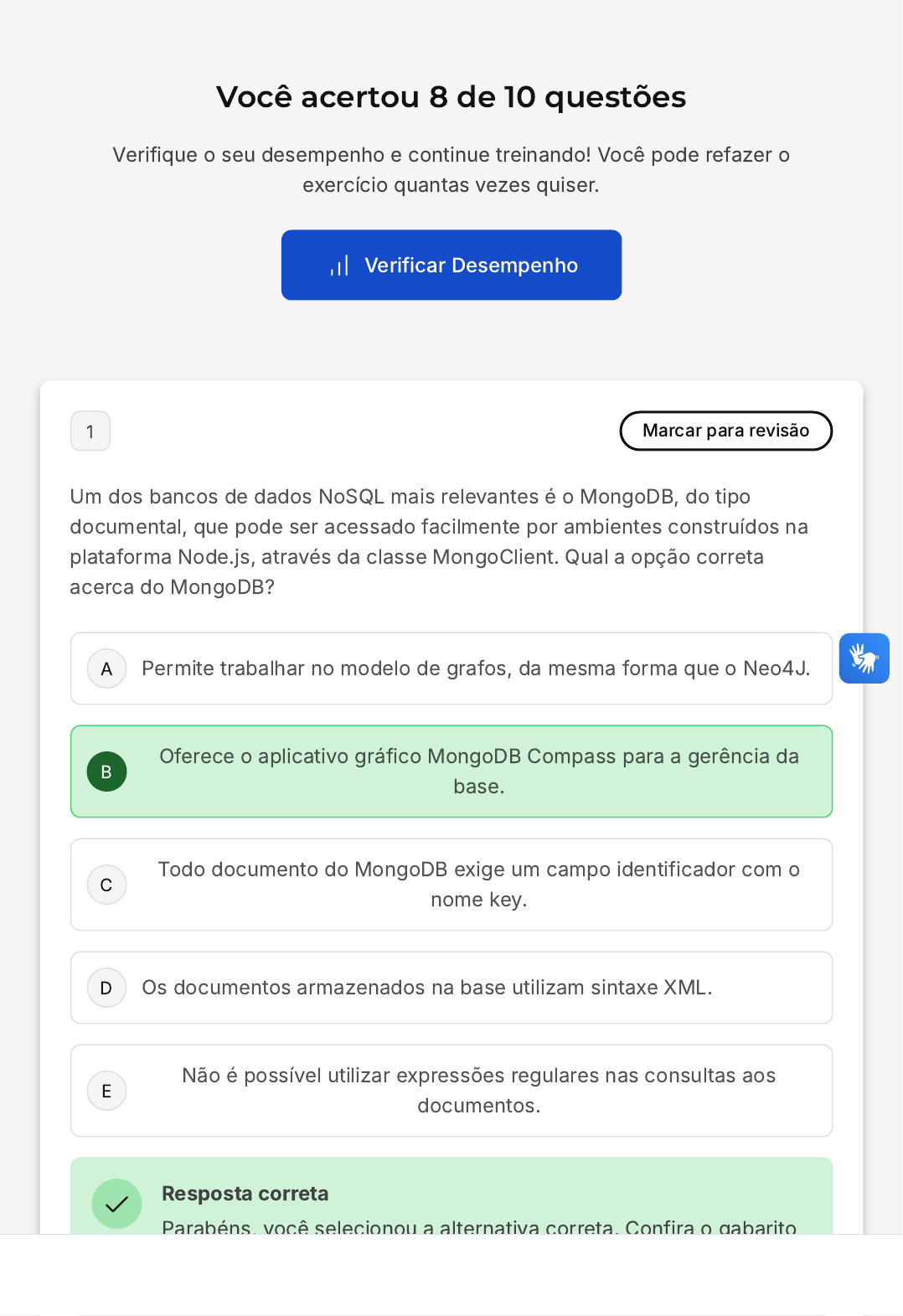The width and height of the screenshot is (903, 1316).
Task: Select option B about MongoDB Compass
Action: 451,772
